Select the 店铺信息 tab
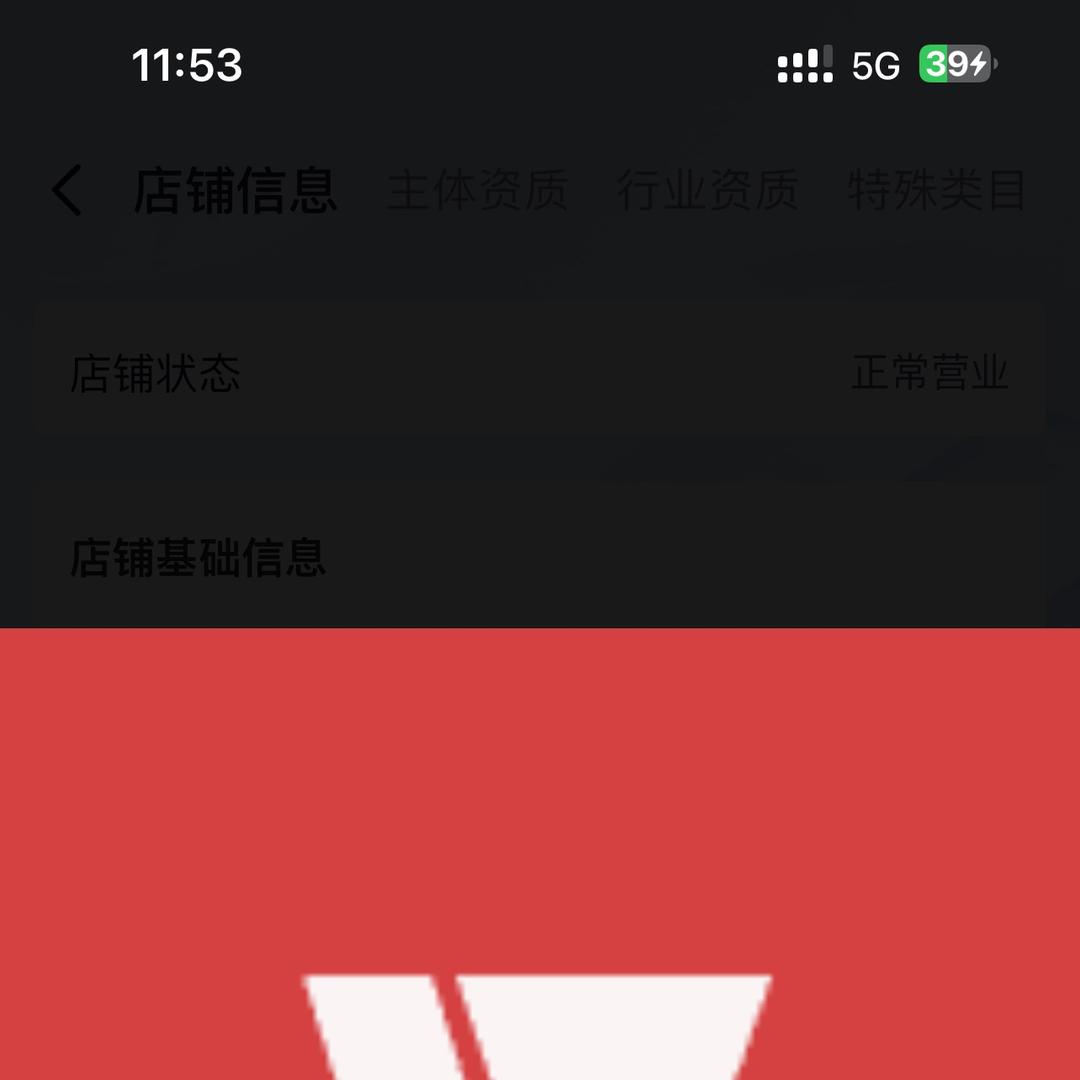 tap(236, 191)
